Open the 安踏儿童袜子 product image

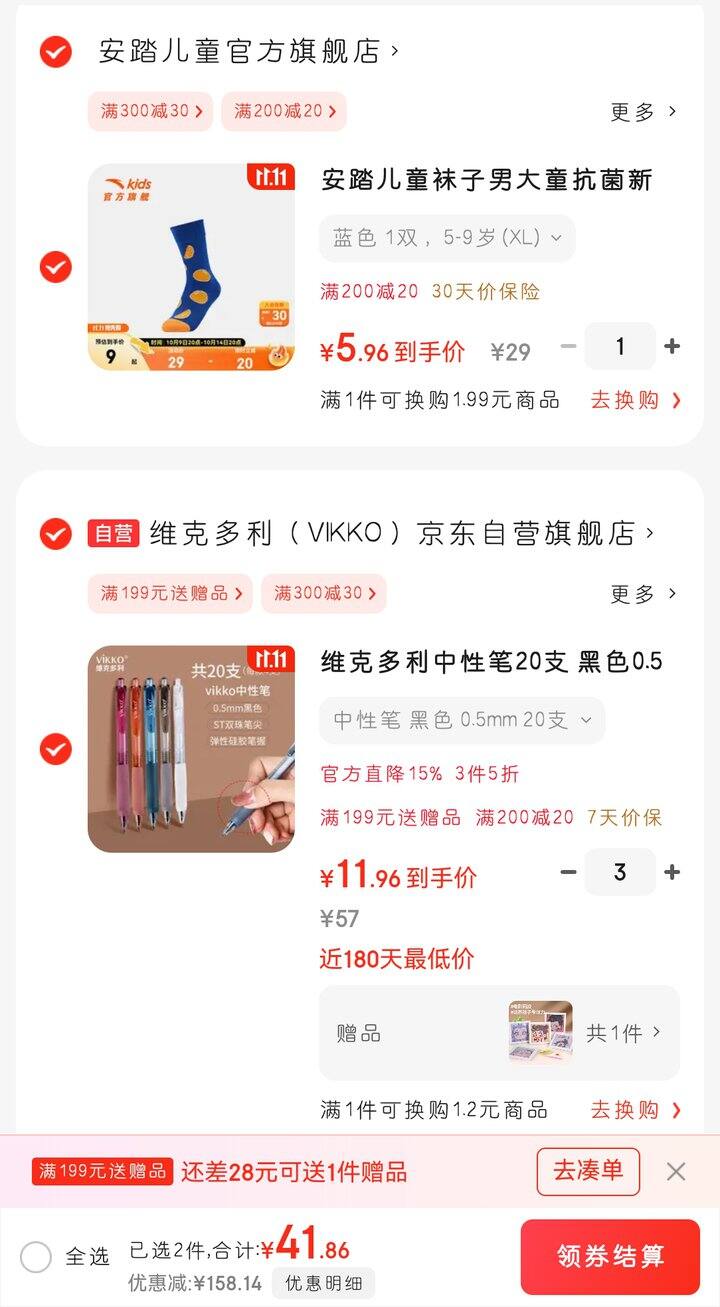point(191,267)
